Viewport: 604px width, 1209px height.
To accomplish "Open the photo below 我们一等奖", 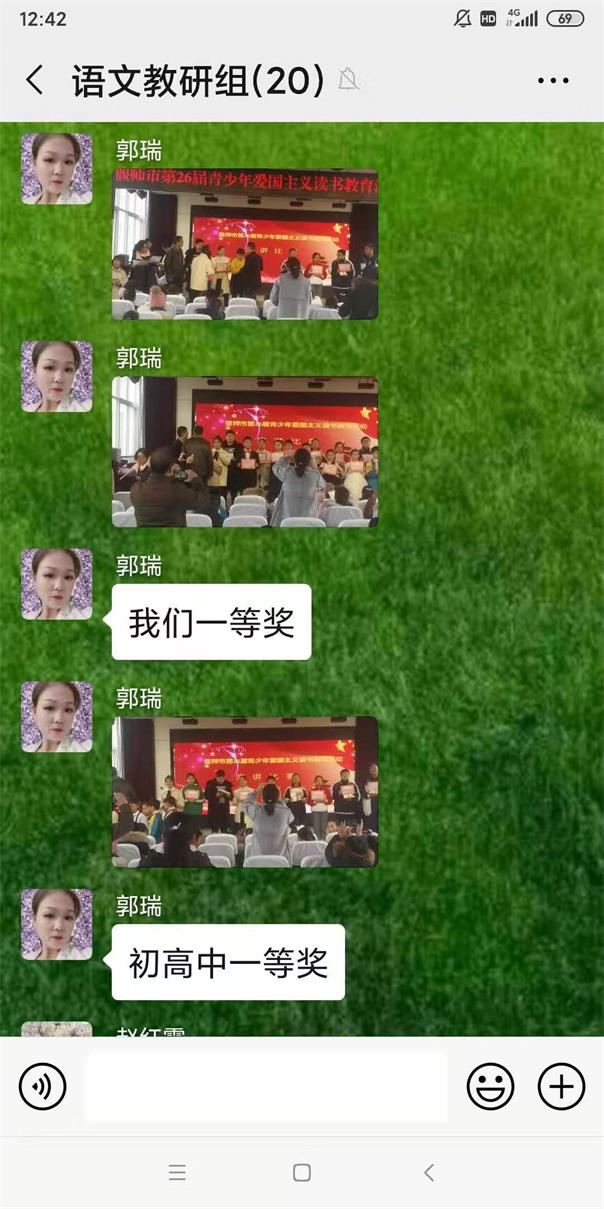I will click(x=245, y=791).
